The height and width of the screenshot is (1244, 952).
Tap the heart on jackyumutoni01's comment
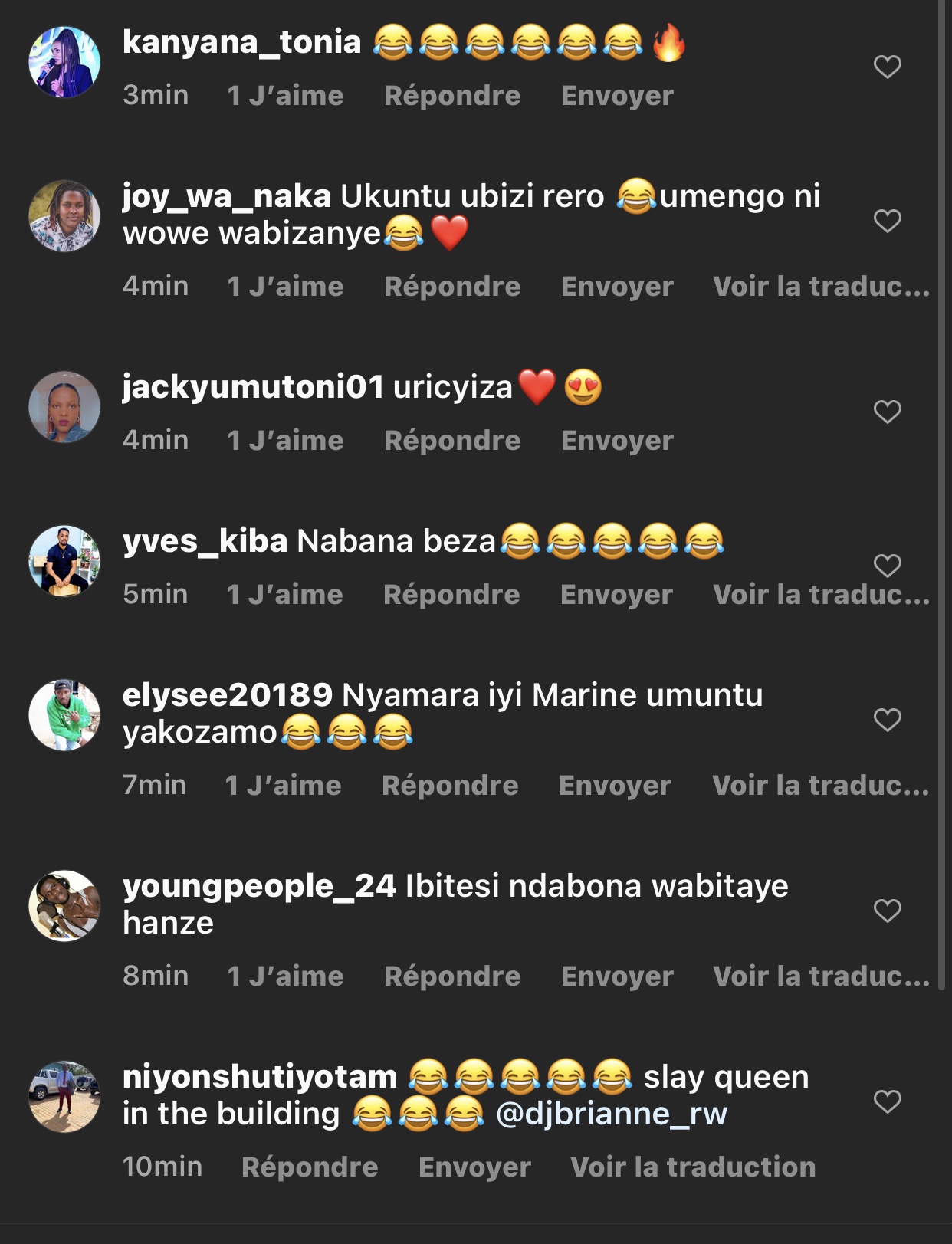[887, 412]
